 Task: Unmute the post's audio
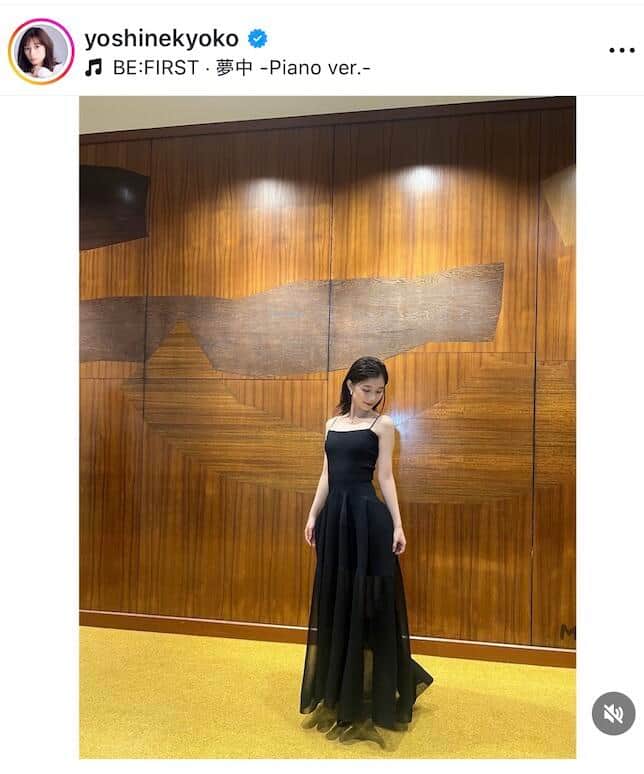[612, 713]
